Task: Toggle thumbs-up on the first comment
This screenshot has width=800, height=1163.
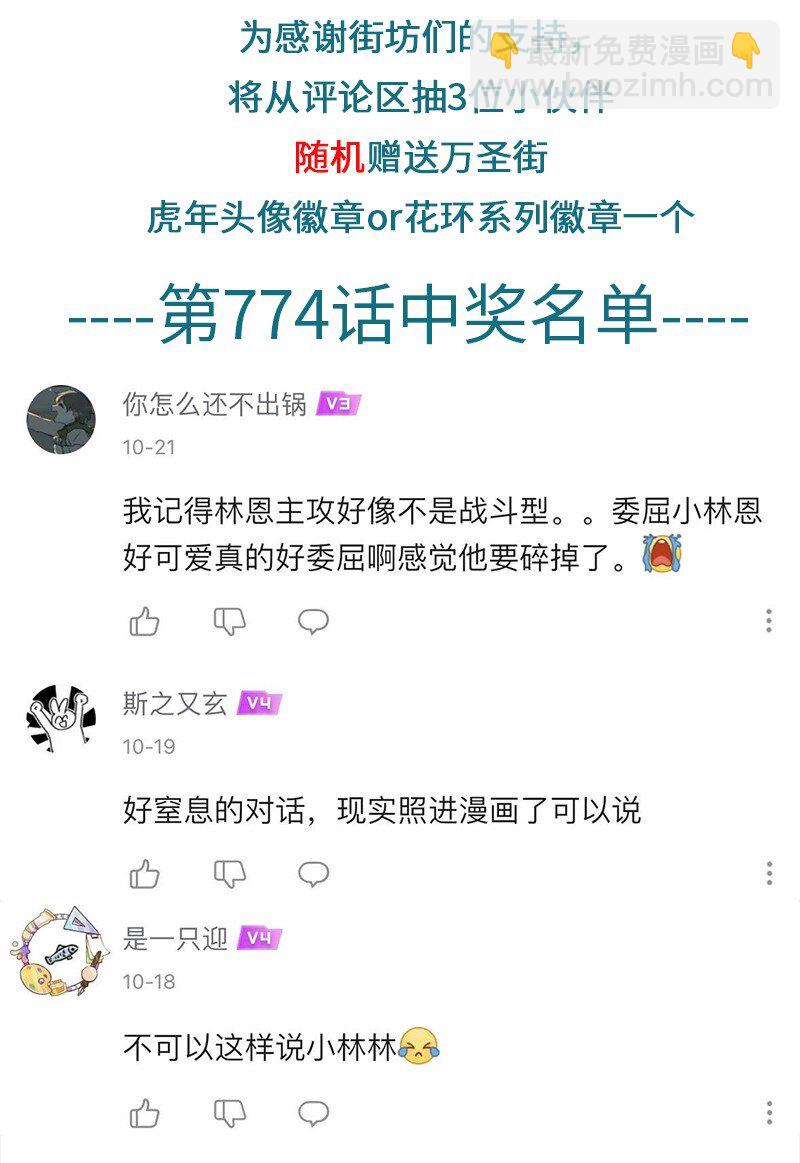Action: tap(145, 620)
